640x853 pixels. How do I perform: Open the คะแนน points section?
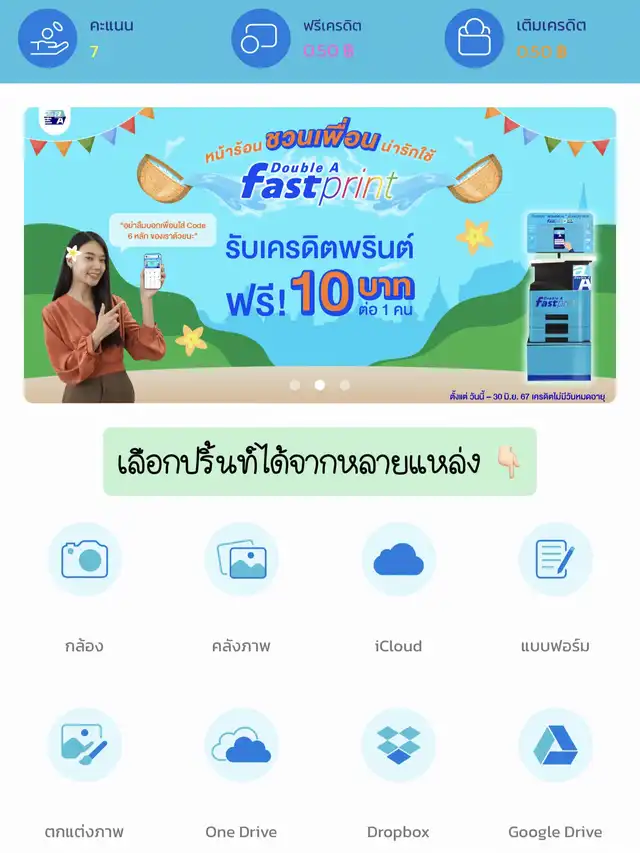(48, 38)
